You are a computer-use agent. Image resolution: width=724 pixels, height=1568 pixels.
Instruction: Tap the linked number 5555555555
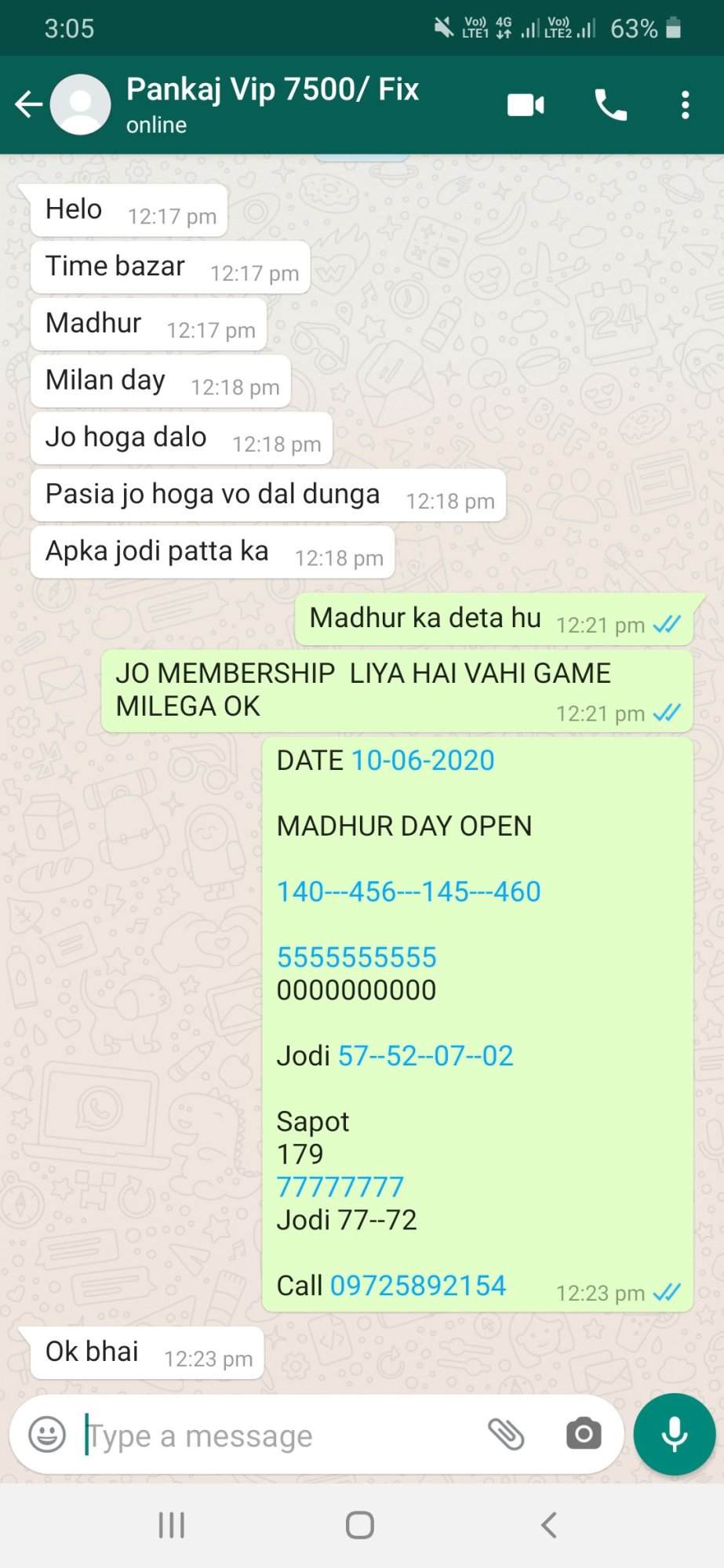pyautogui.click(x=356, y=957)
